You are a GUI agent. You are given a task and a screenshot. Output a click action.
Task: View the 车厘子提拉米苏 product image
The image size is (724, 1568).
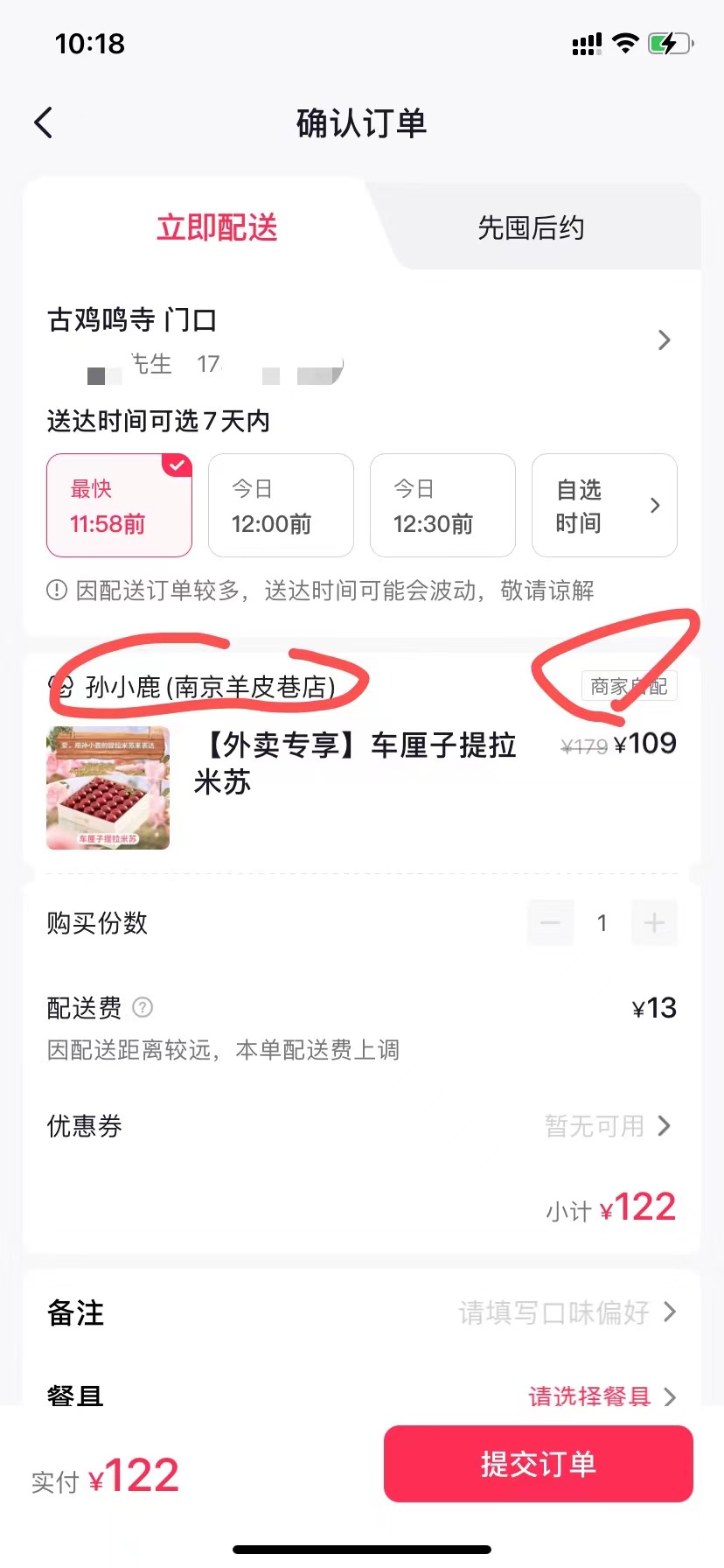(x=108, y=788)
